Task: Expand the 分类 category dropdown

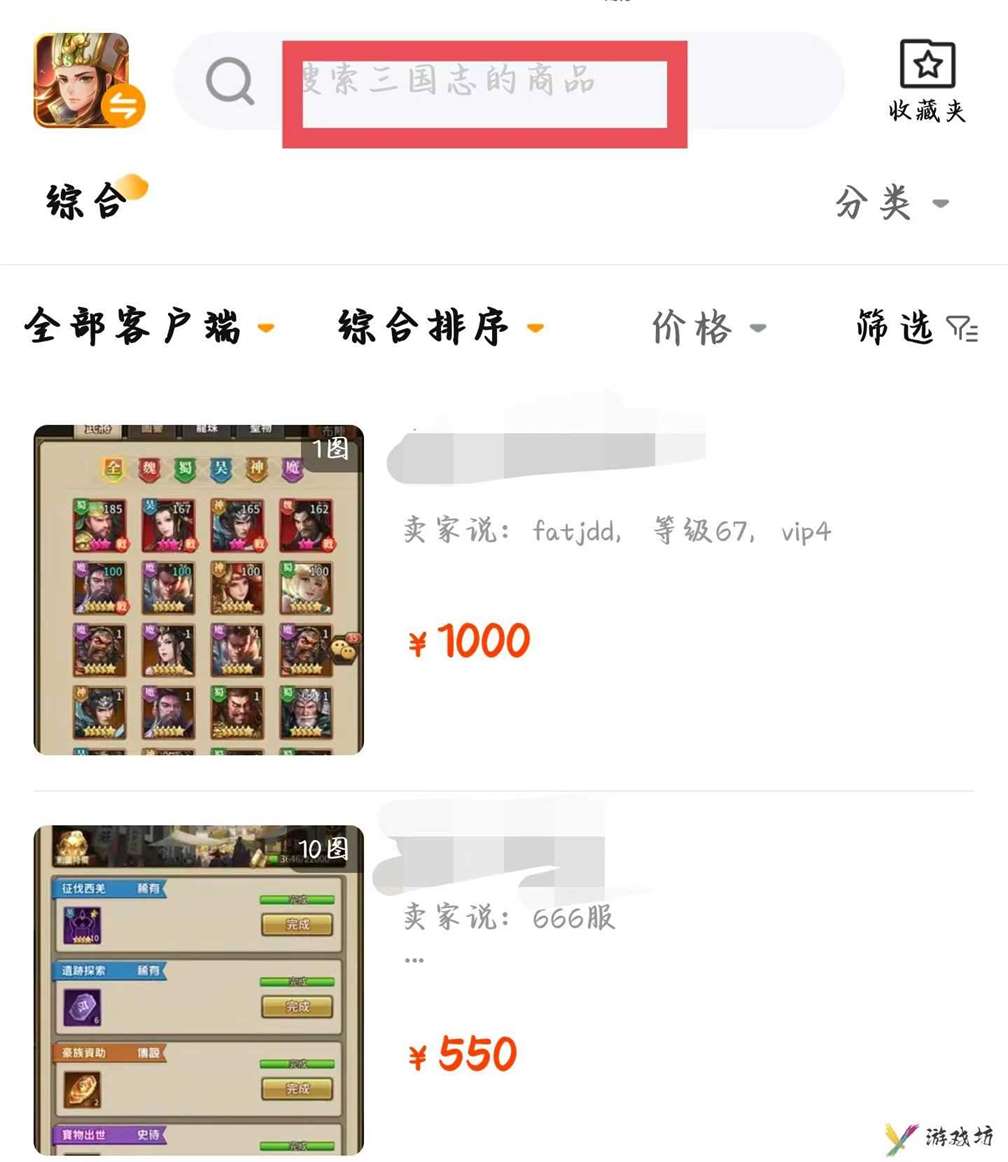Action: pyautogui.click(x=891, y=203)
